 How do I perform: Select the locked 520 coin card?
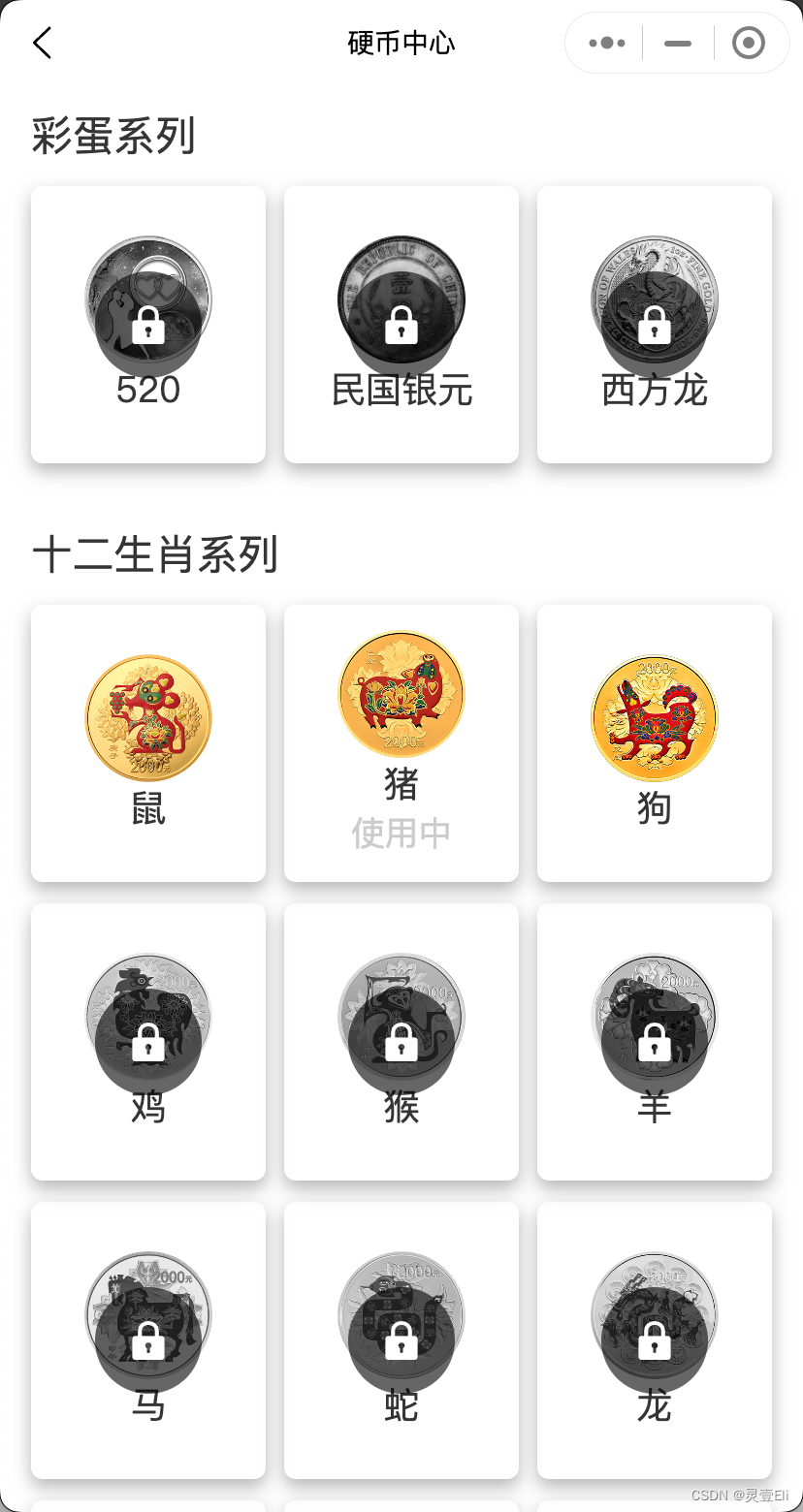click(148, 325)
